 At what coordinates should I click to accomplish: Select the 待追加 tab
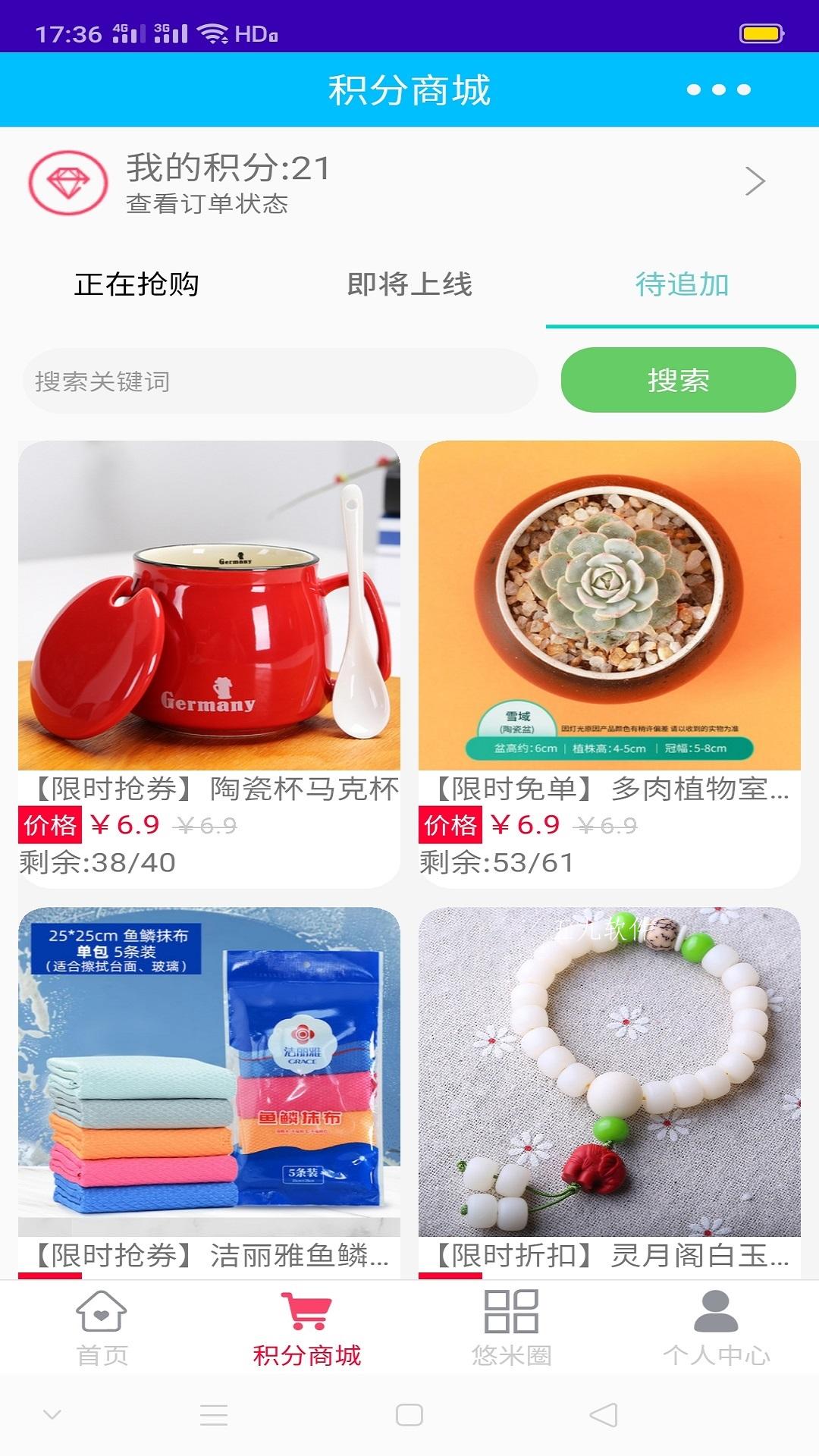(682, 285)
